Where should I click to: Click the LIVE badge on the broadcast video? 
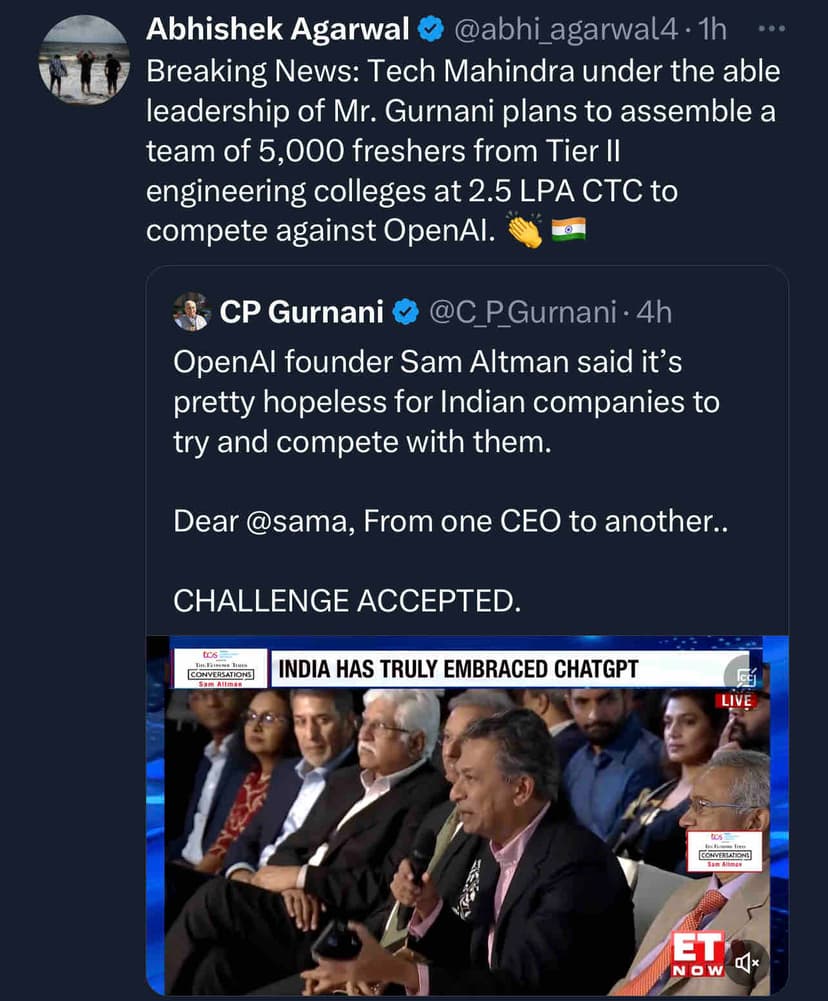pos(737,701)
